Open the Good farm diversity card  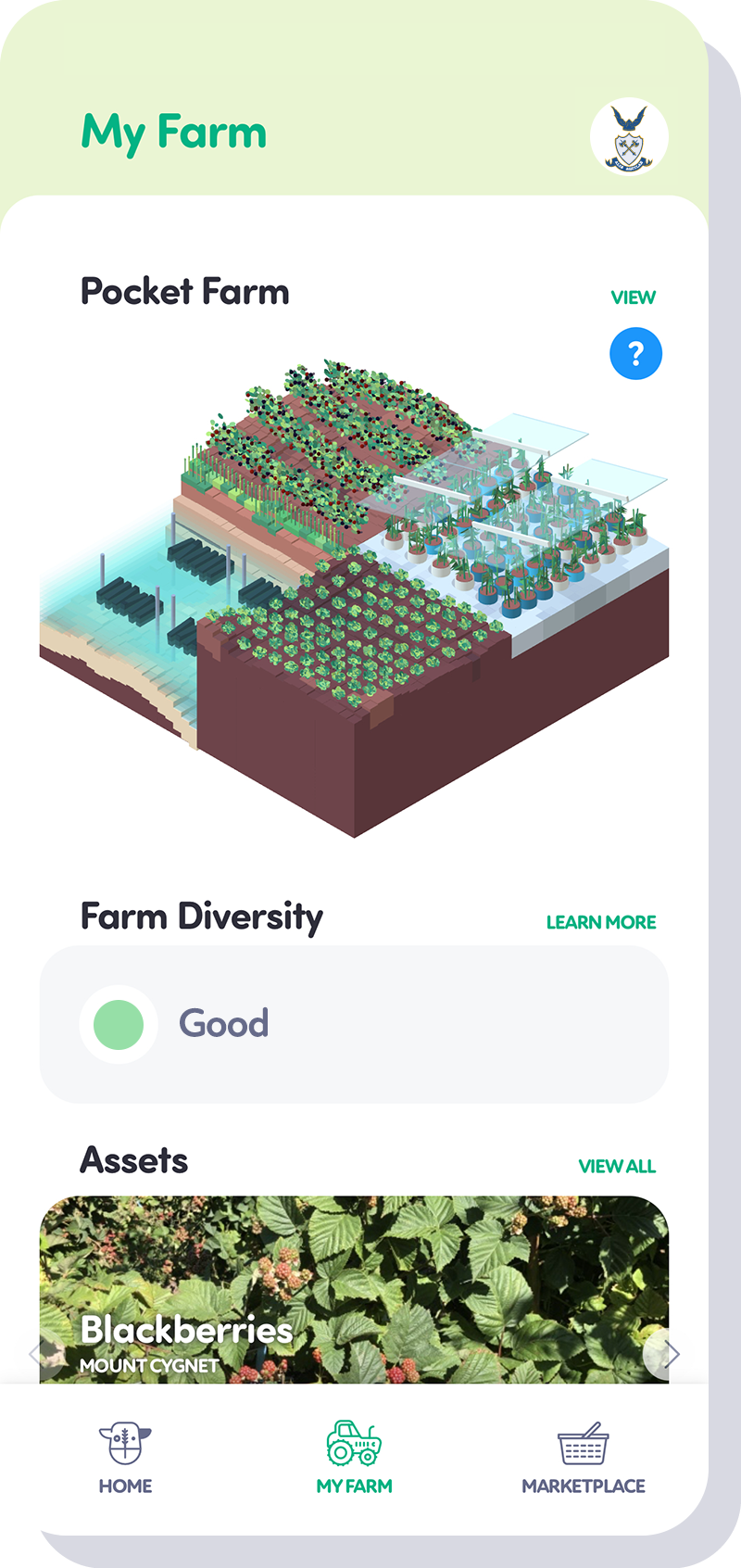point(354,1024)
